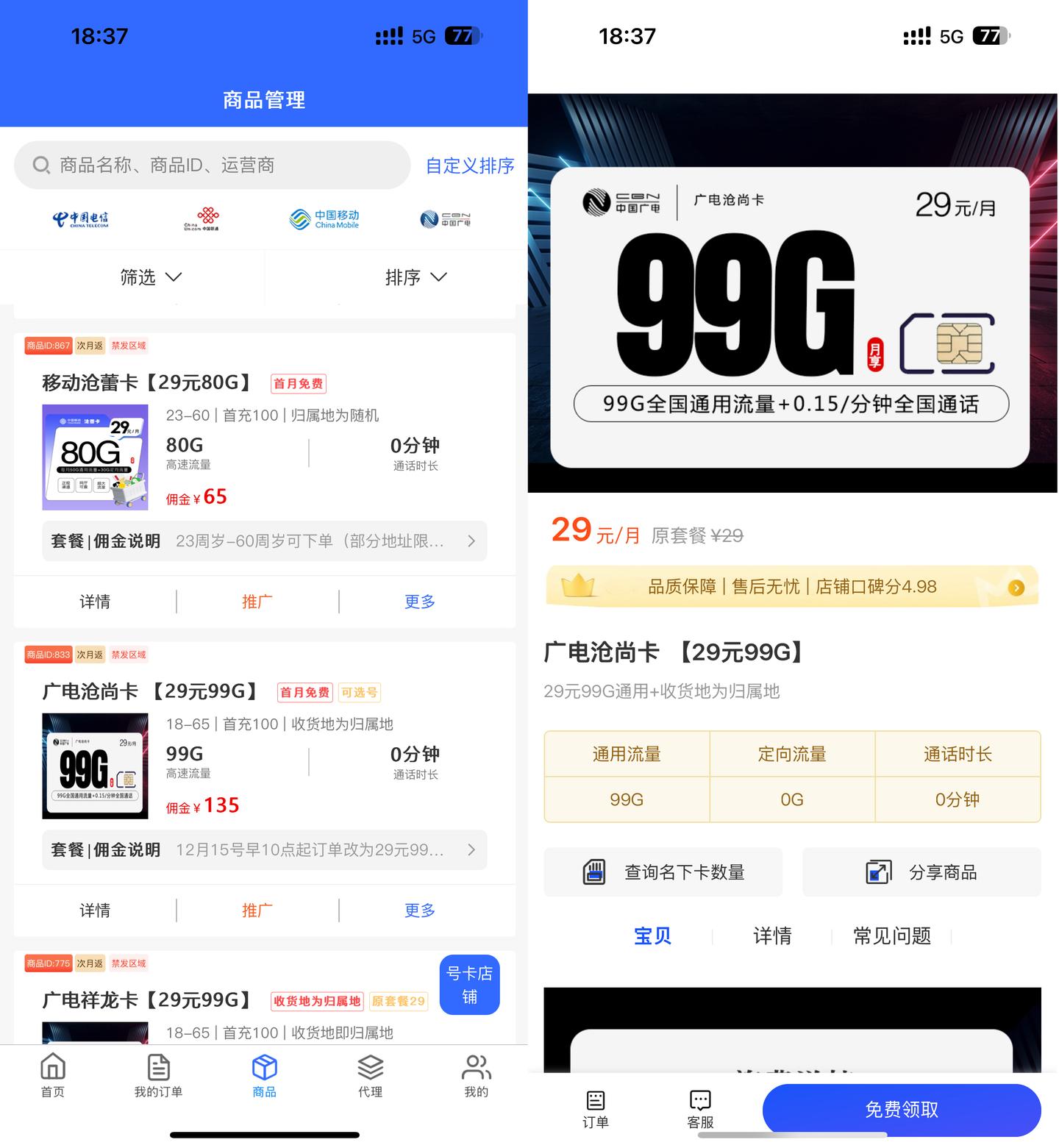Go to the 我的订单 tab
Viewport: 1059px width, 1148px height.
(158, 1075)
